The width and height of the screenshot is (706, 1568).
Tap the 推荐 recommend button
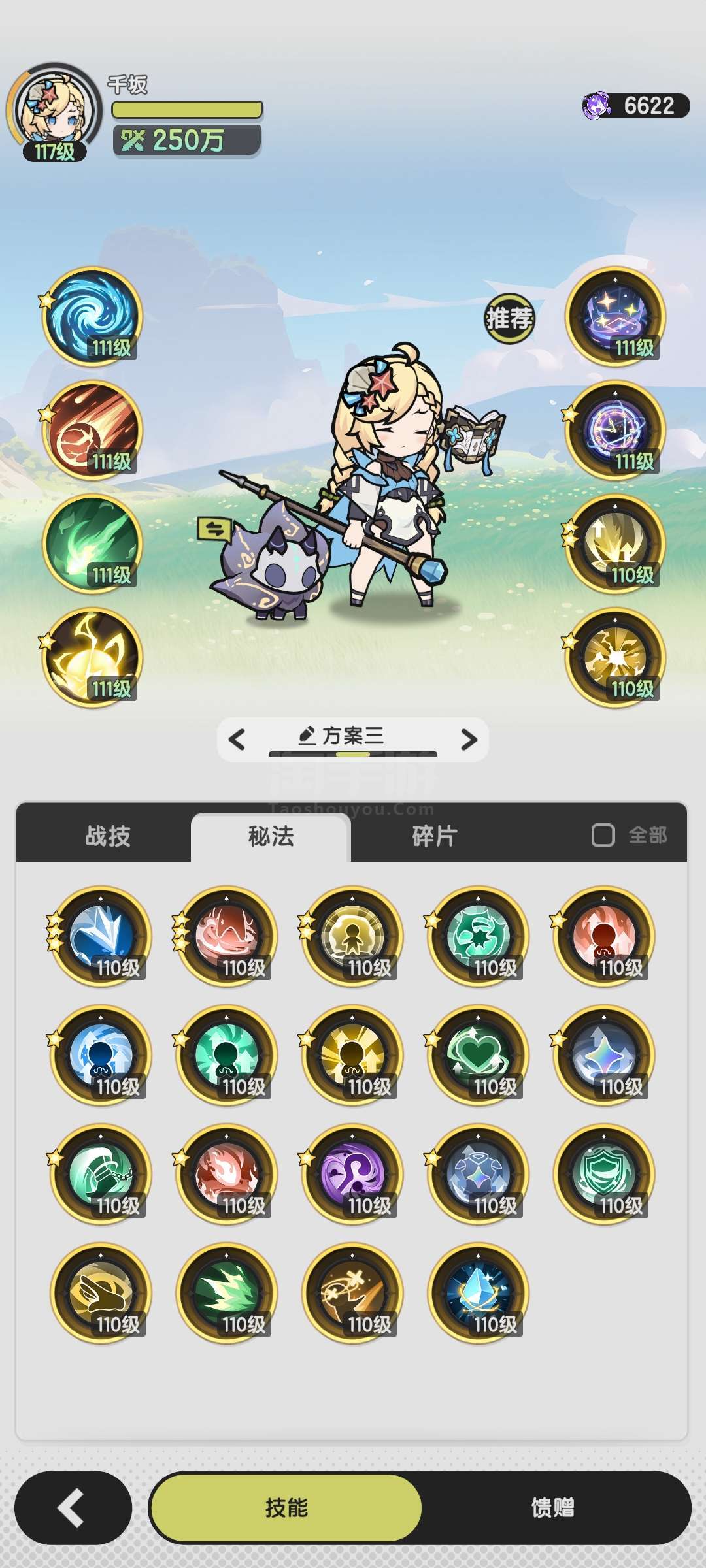pyautogui.click(x=509, y=319)
